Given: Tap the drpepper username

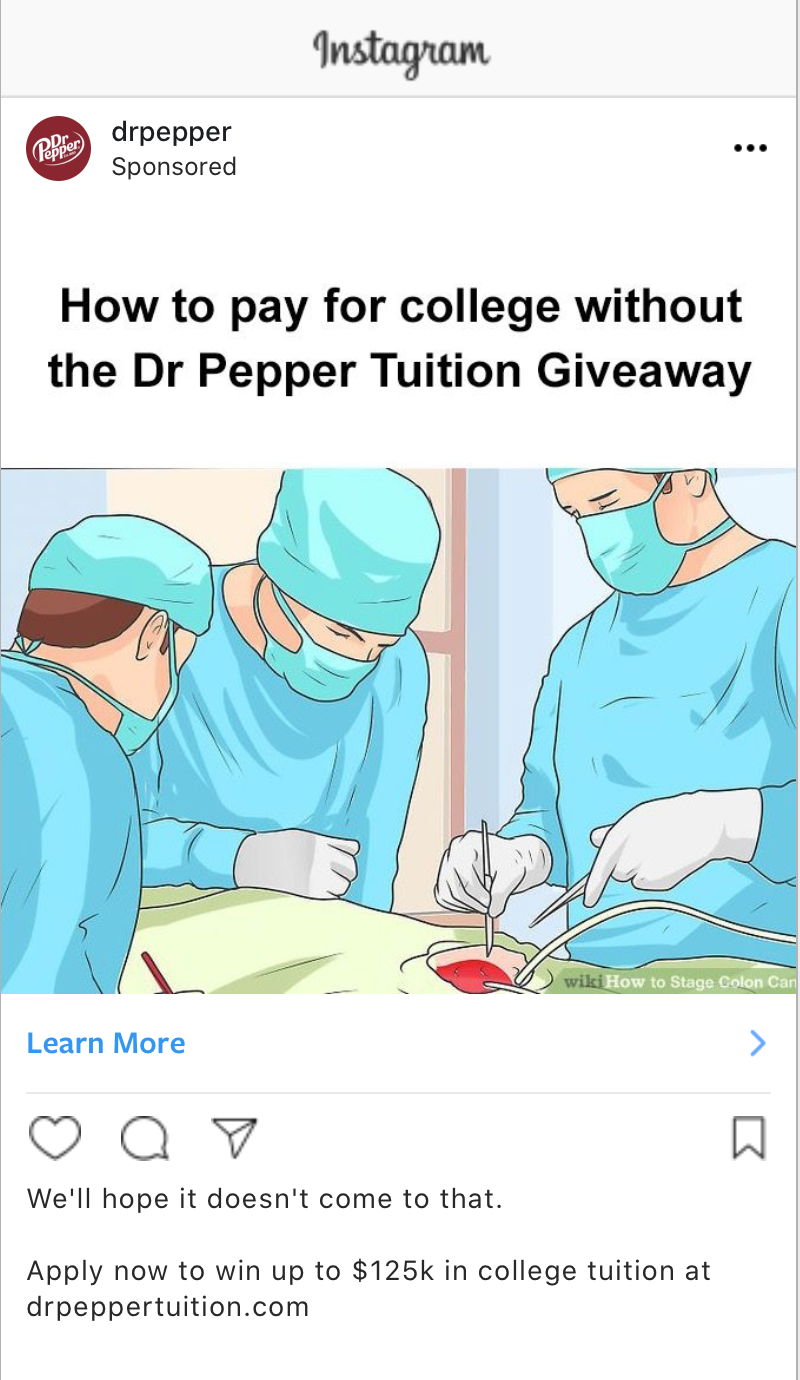Looking at the screenshot, I should pyautogui.click(x=171, y=132).
